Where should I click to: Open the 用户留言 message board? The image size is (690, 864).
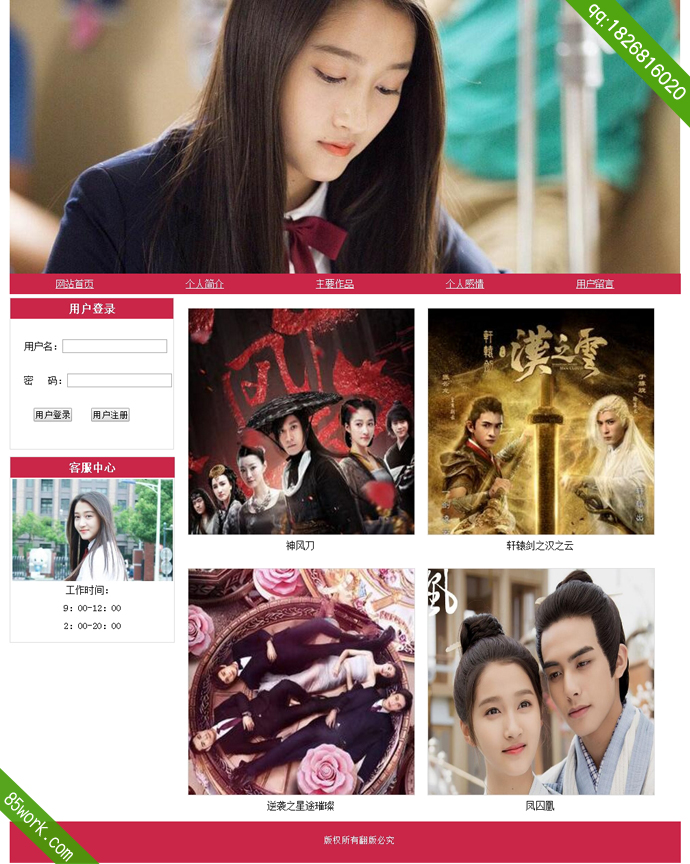pos(594,284)
